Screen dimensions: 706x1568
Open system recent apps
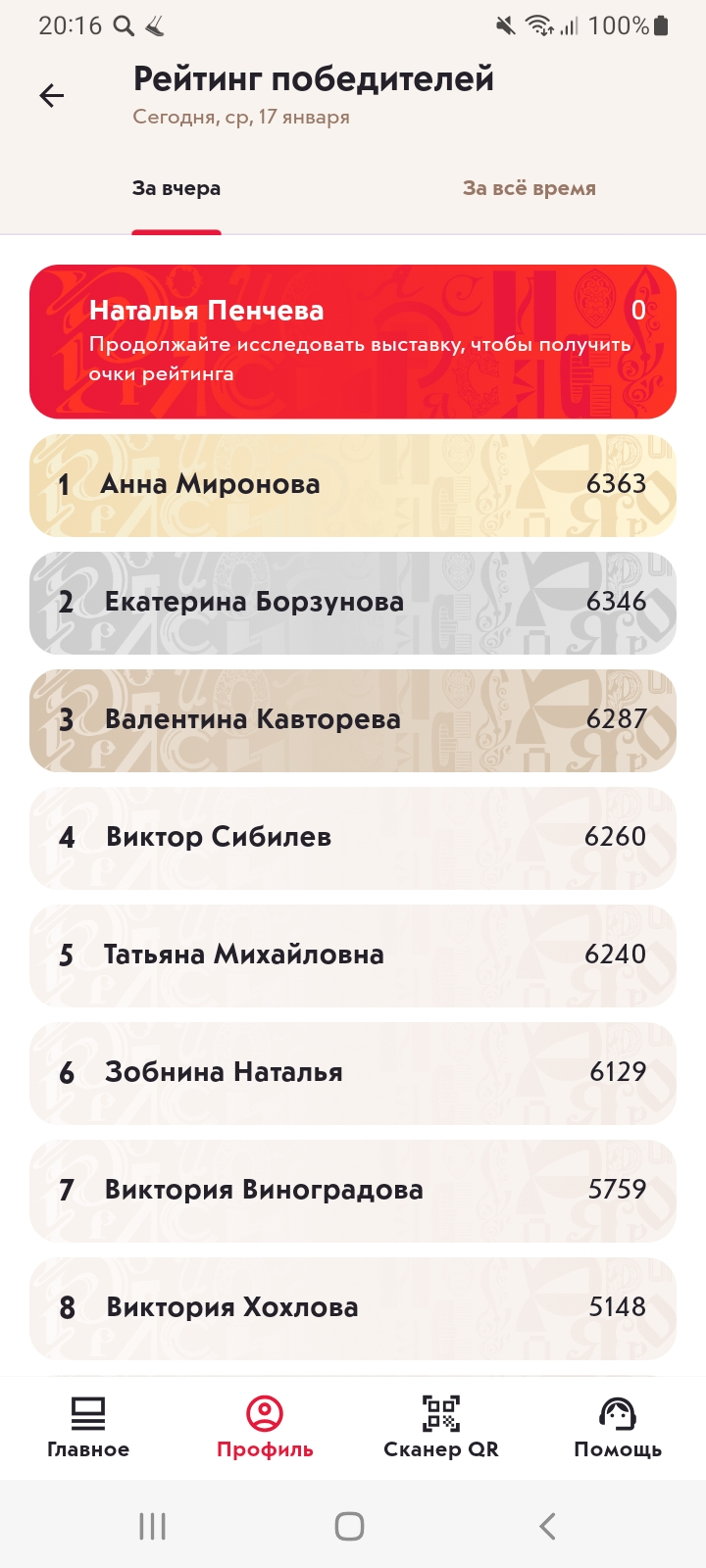[152, 1526]
